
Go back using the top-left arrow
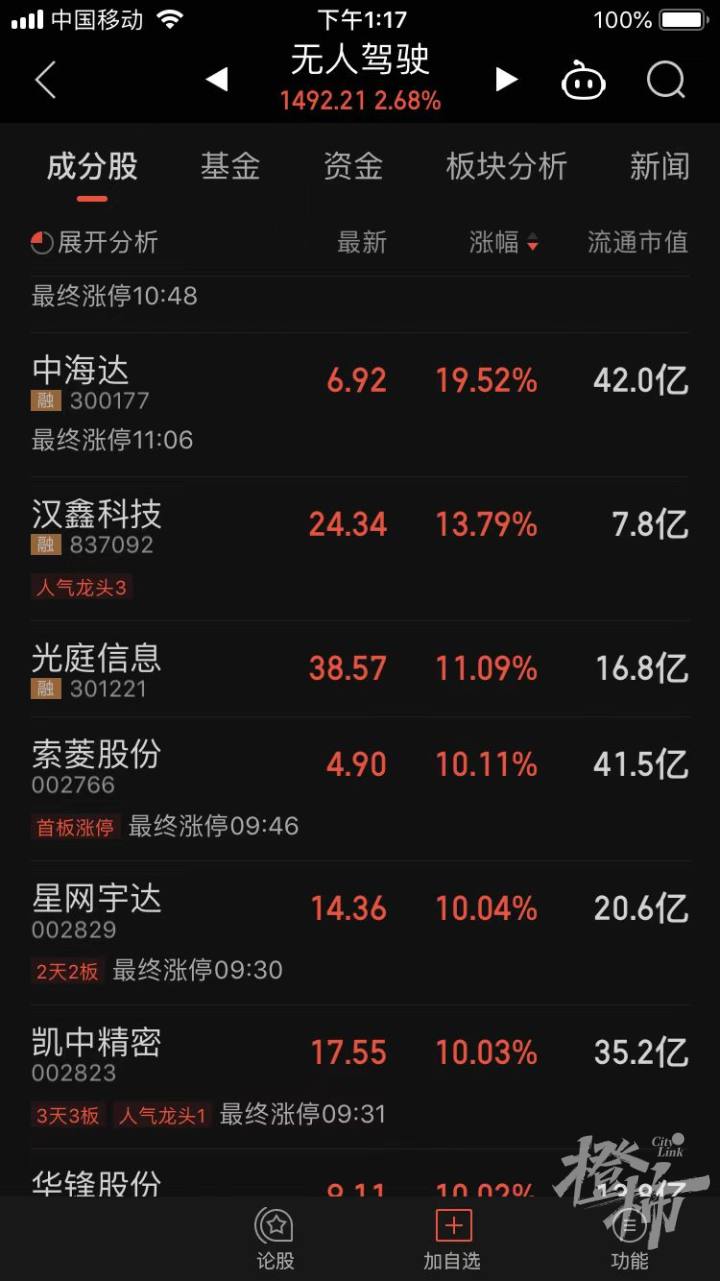[45, 80]
